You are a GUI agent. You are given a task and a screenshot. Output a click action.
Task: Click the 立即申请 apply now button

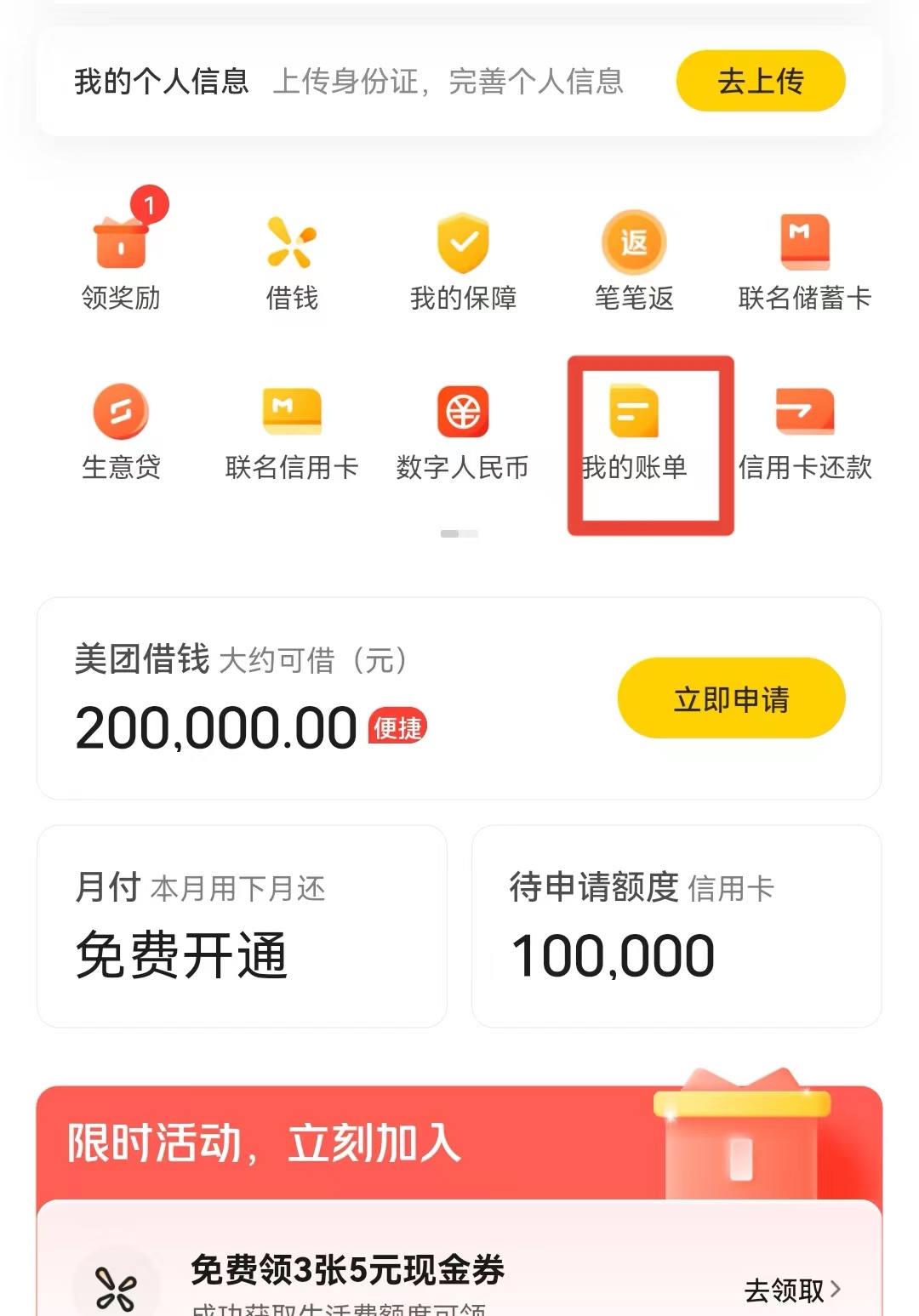tap(730, 698)
